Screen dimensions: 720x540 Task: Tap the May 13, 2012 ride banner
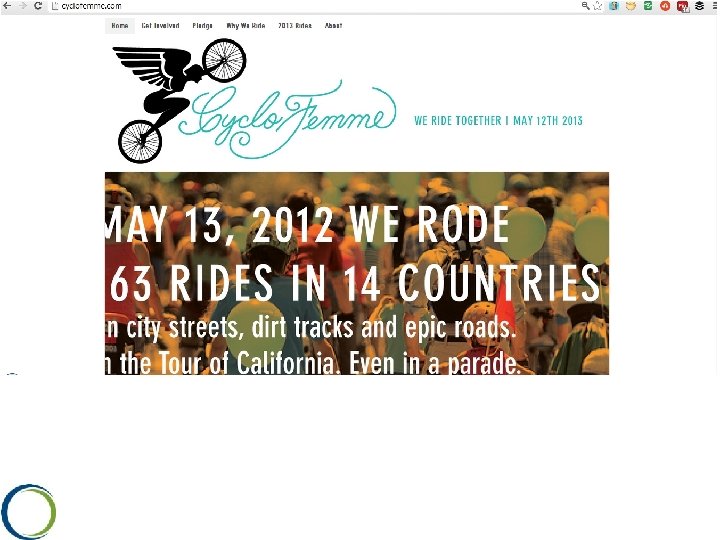(x=356, y=273)
